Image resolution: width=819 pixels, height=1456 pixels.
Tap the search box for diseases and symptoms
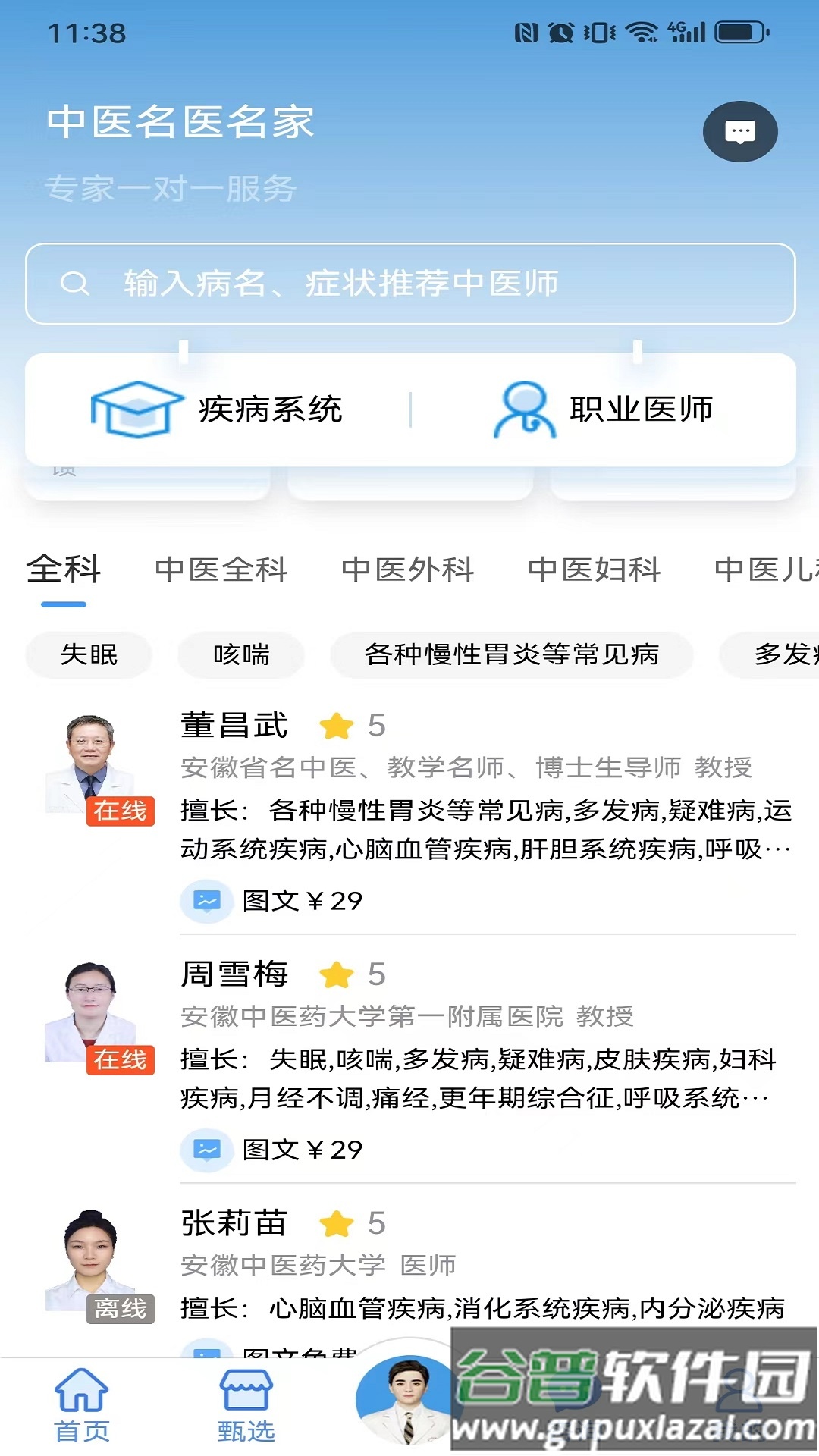point(409,284)
